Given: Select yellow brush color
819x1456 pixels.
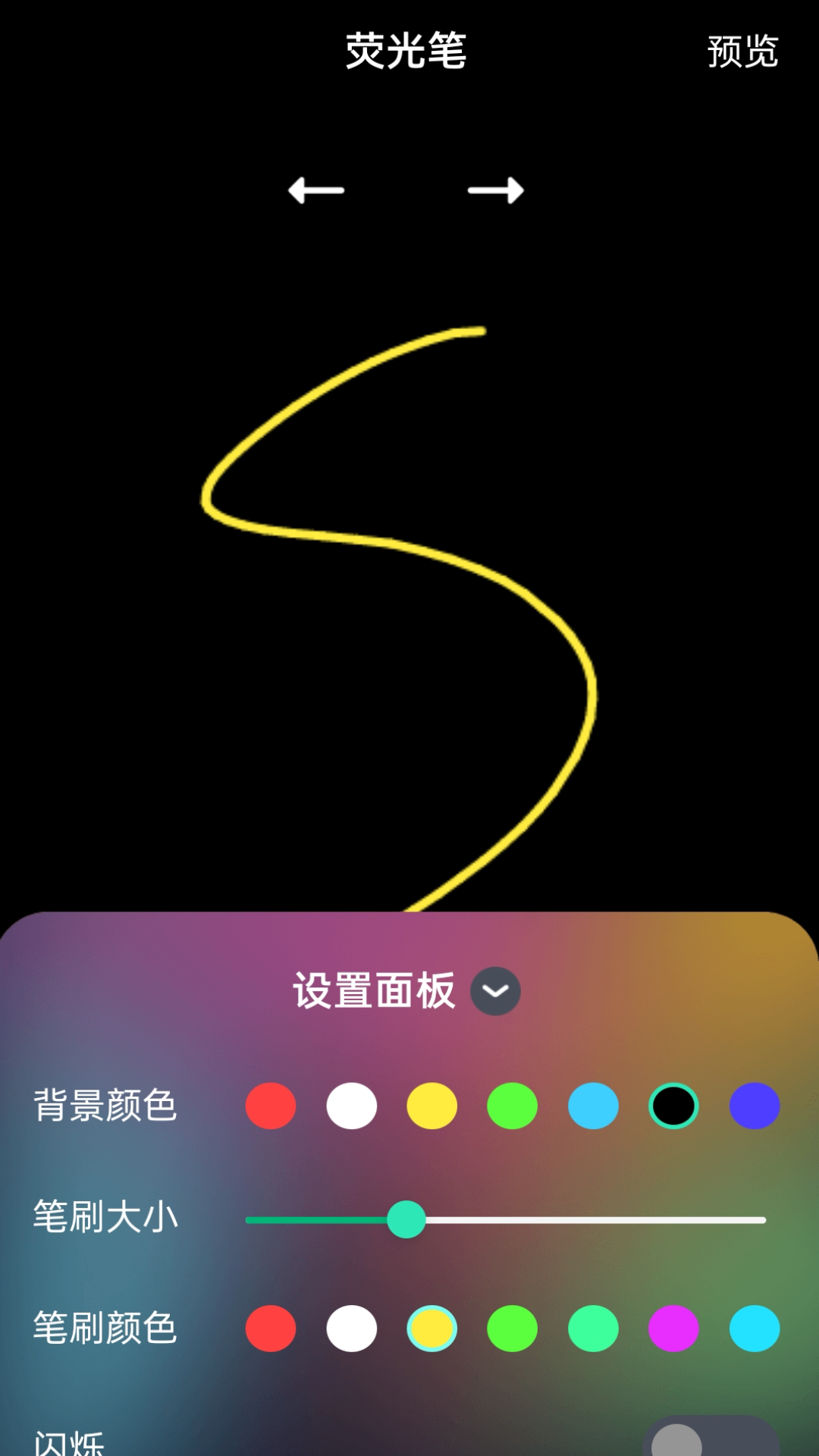Looking at the screenshot, I should pos(431,1329).
